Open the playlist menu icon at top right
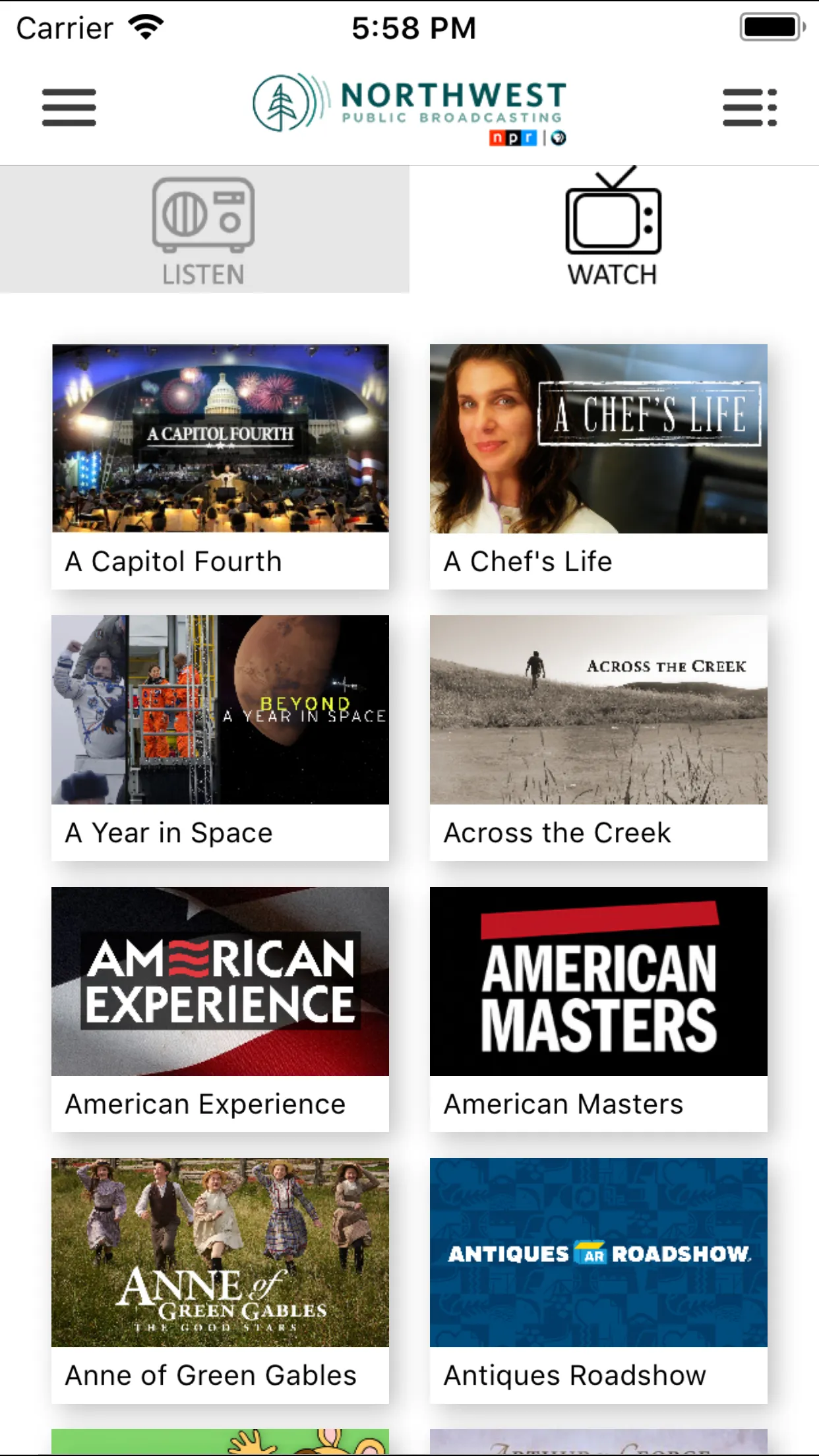The image size is (819, 1456). coord(750,107)
